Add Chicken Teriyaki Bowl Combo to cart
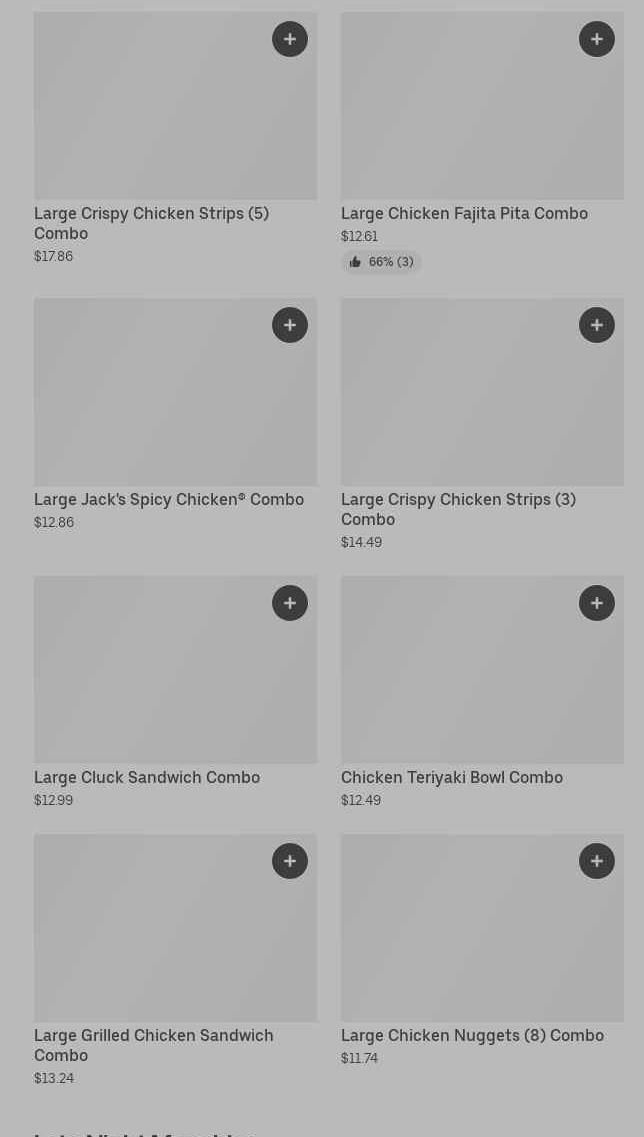This screenshot has height=1137, width=644. click(x=597, y=603)
